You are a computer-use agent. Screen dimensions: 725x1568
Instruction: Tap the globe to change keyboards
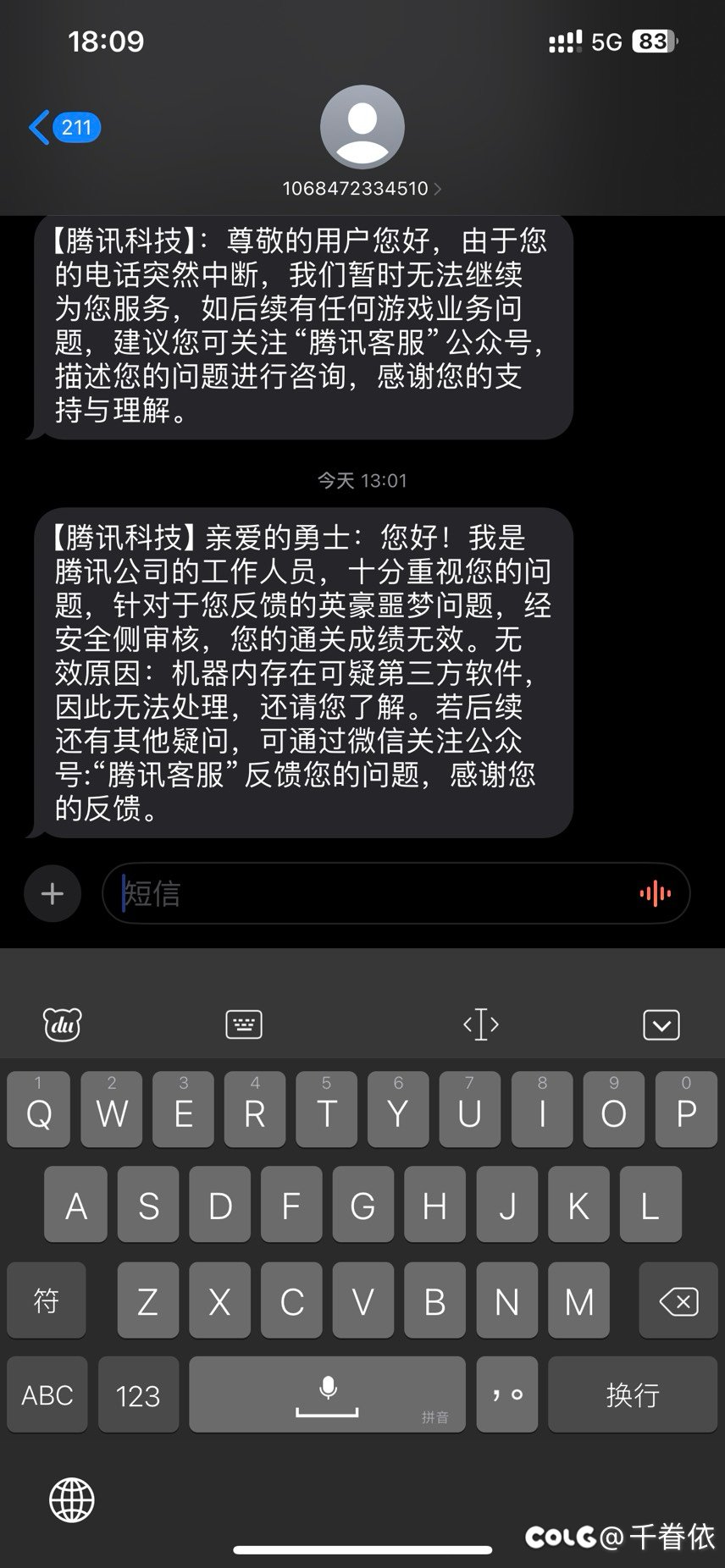point(72,1500)
